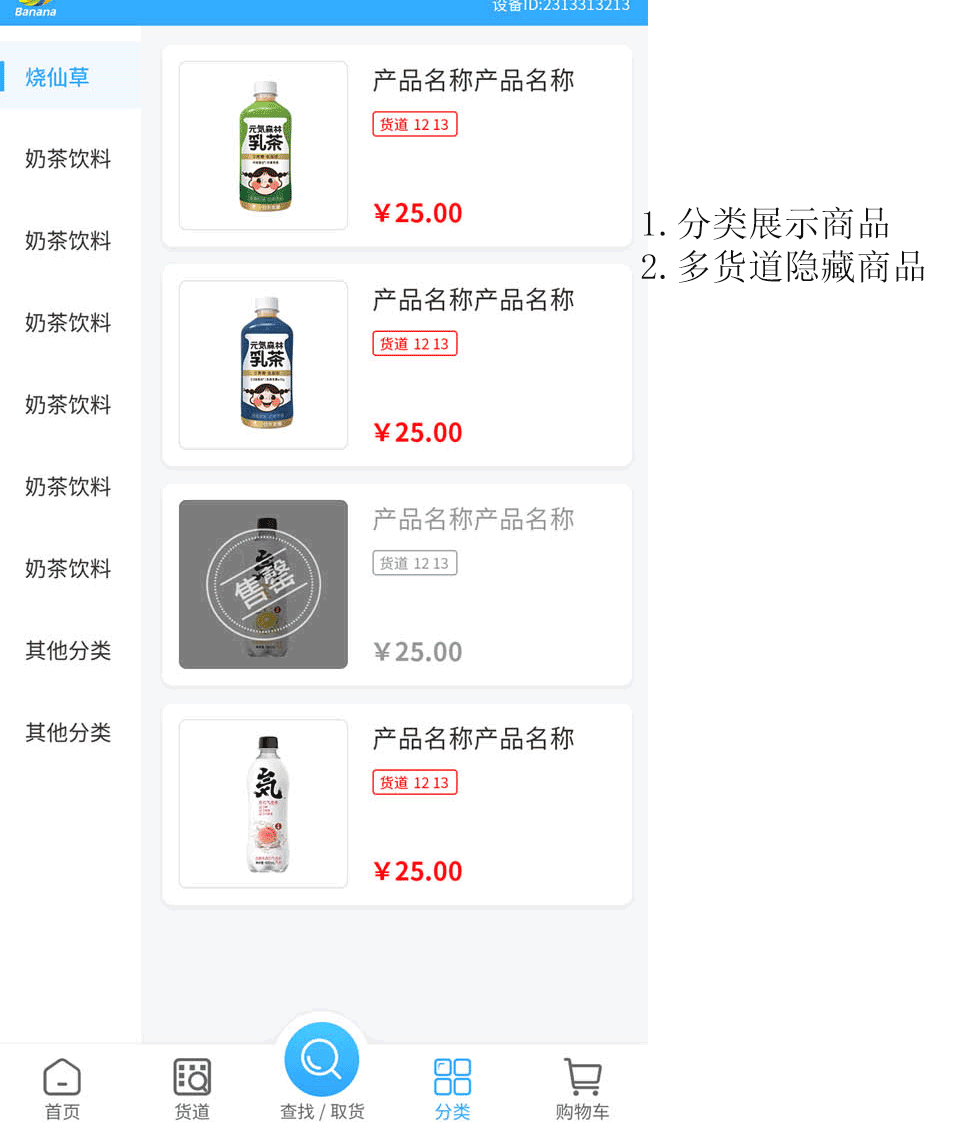
Task: Go to the 首页 home tab
Action: (62, 1088)
